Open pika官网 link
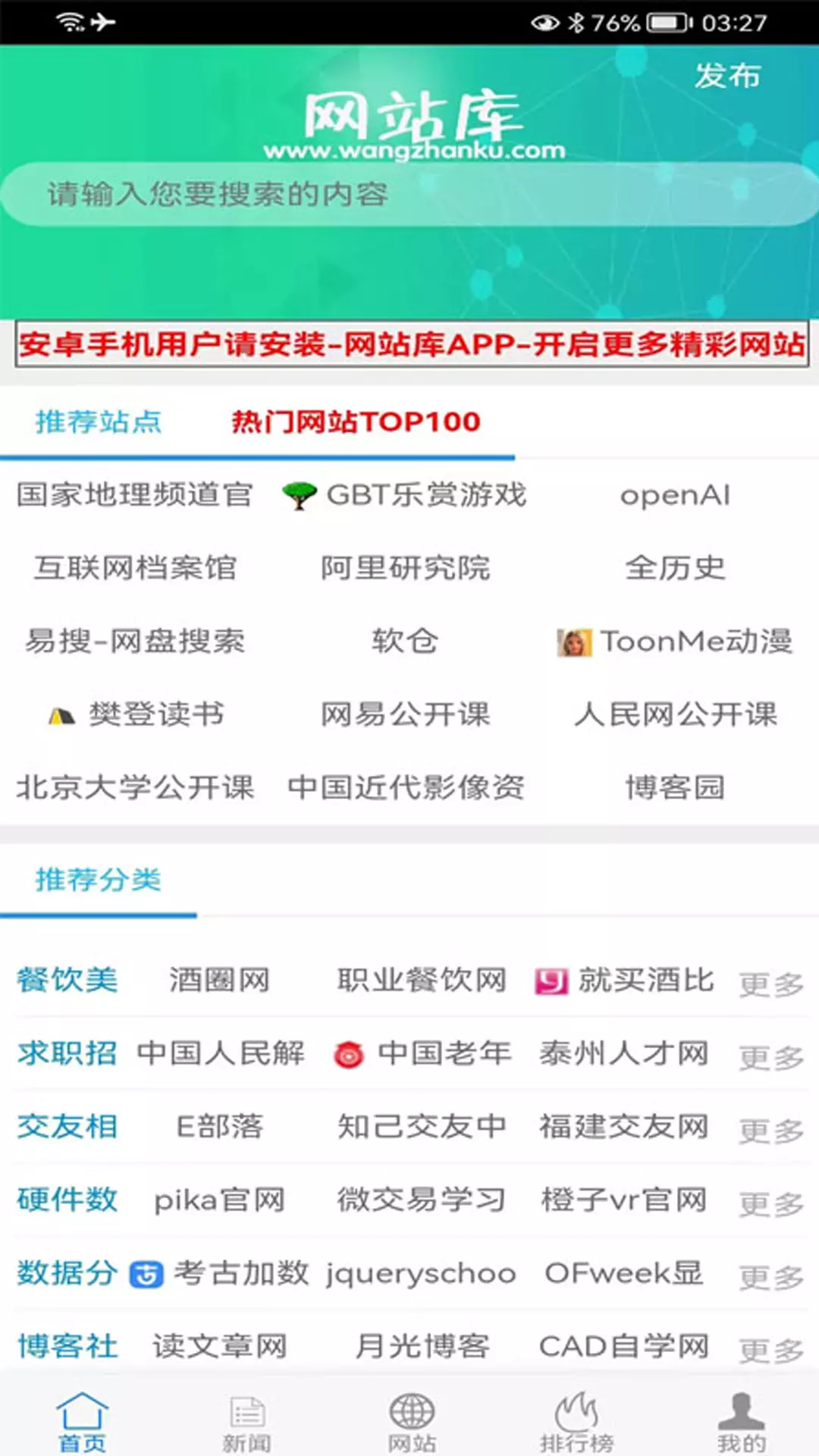Viewport: 819px width, 1456px height. pyautogui.click(x=219, y=1200)
